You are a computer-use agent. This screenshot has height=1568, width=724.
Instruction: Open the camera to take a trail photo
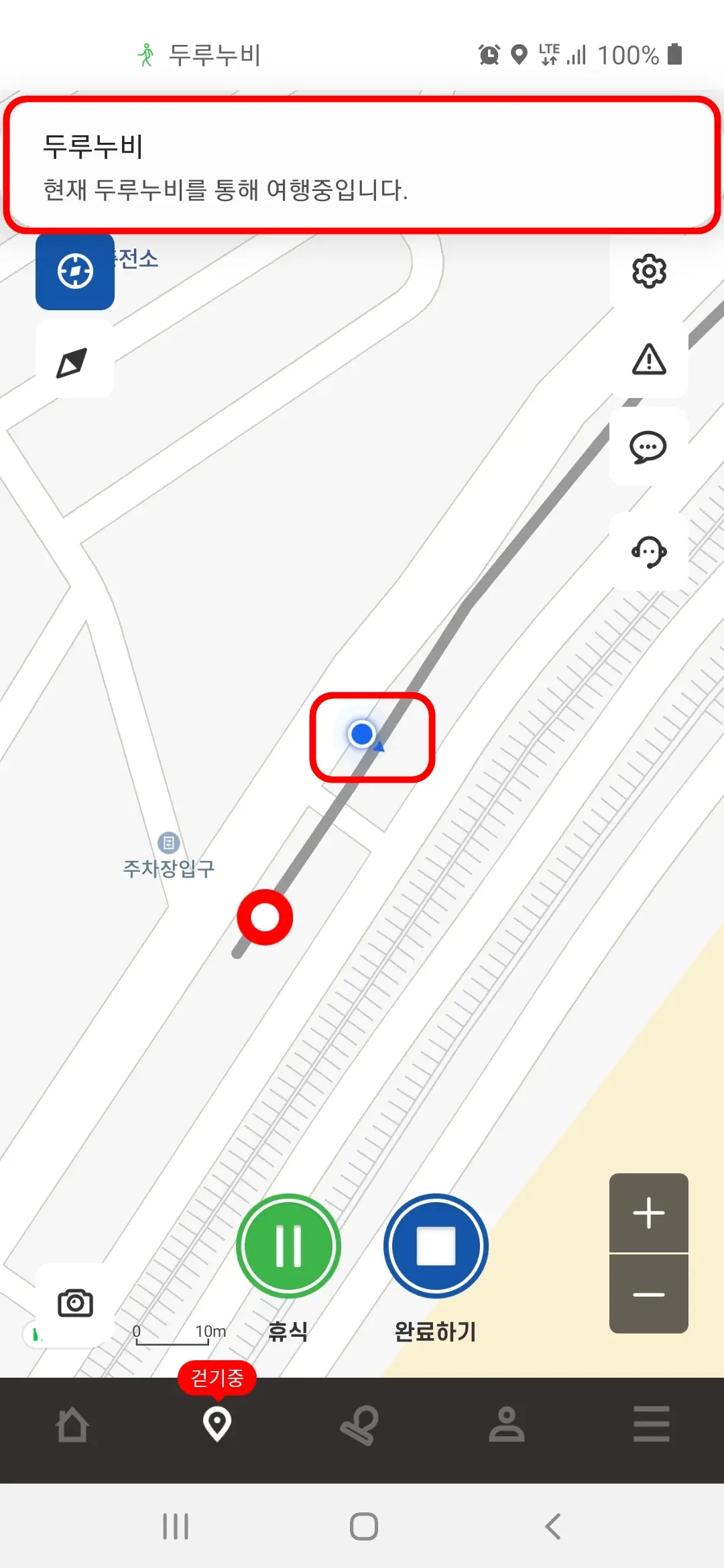tap(76, 1301)
